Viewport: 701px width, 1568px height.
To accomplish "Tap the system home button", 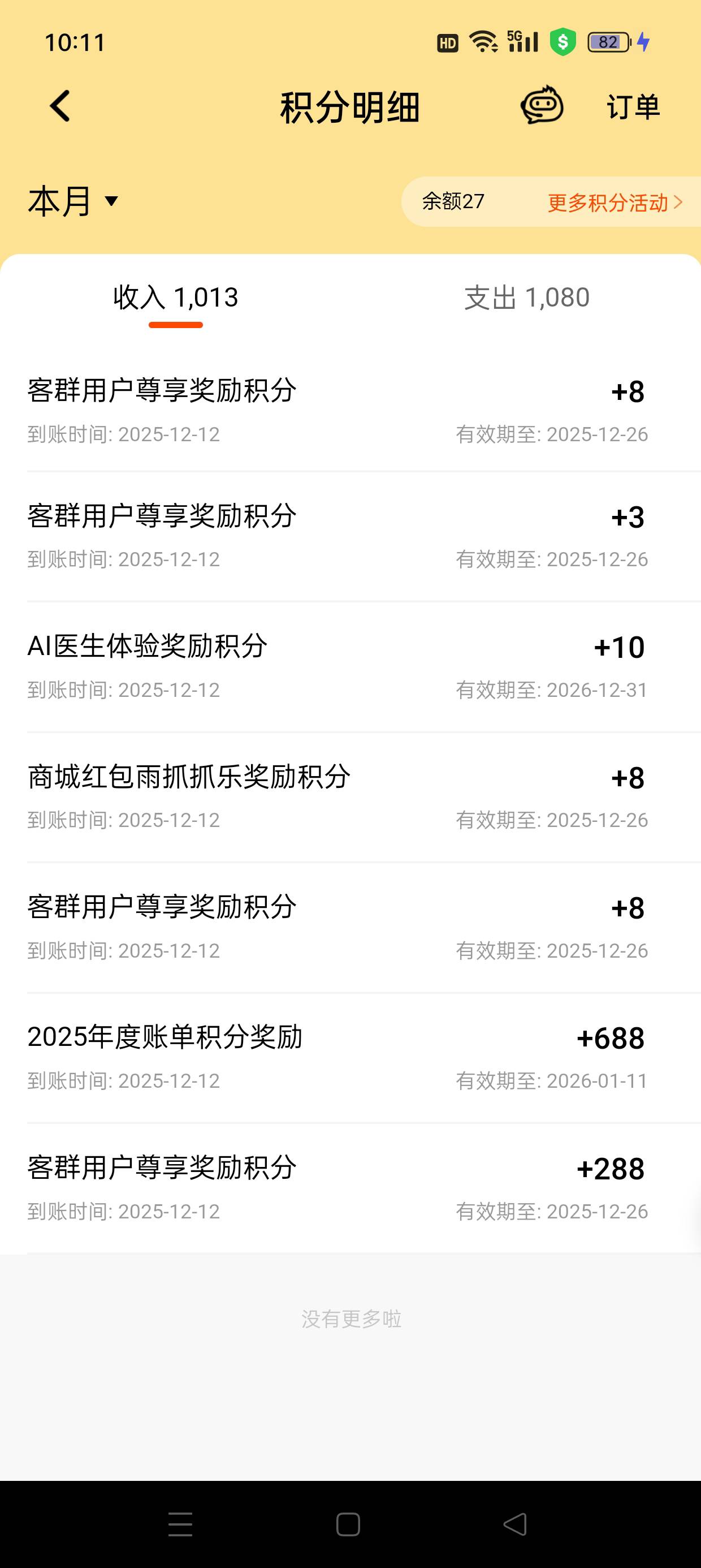I will [348, 1524].
